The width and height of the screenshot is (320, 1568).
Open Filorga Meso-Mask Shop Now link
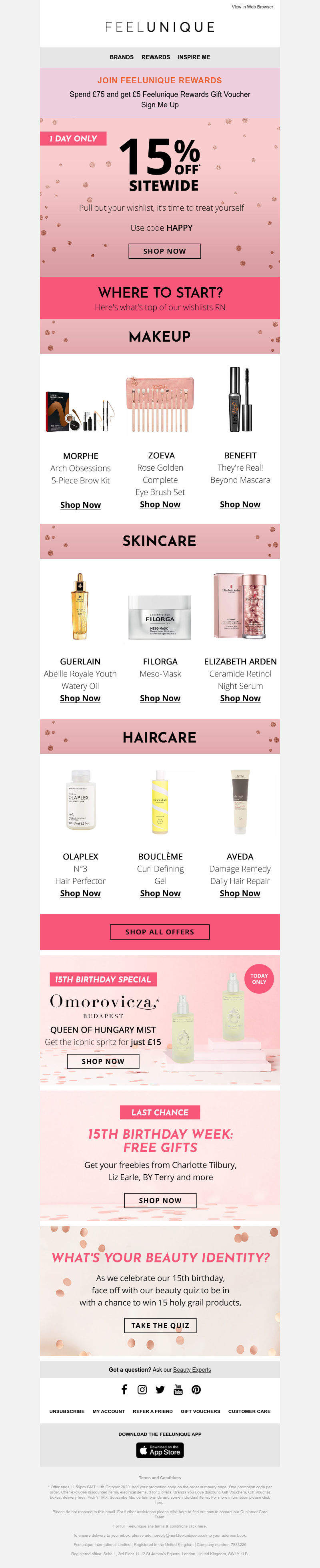[160, 698]
